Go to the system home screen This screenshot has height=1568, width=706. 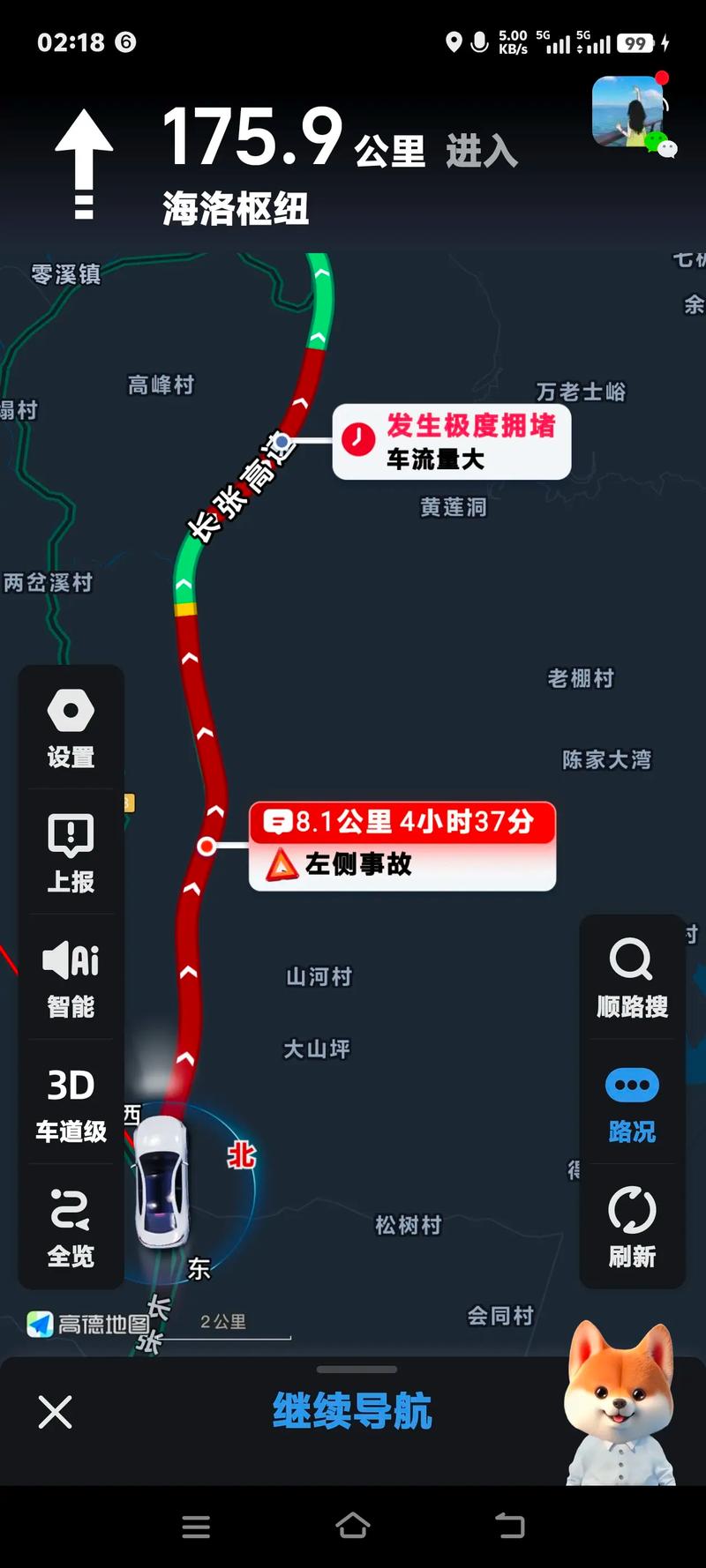tap(352, 1525)
